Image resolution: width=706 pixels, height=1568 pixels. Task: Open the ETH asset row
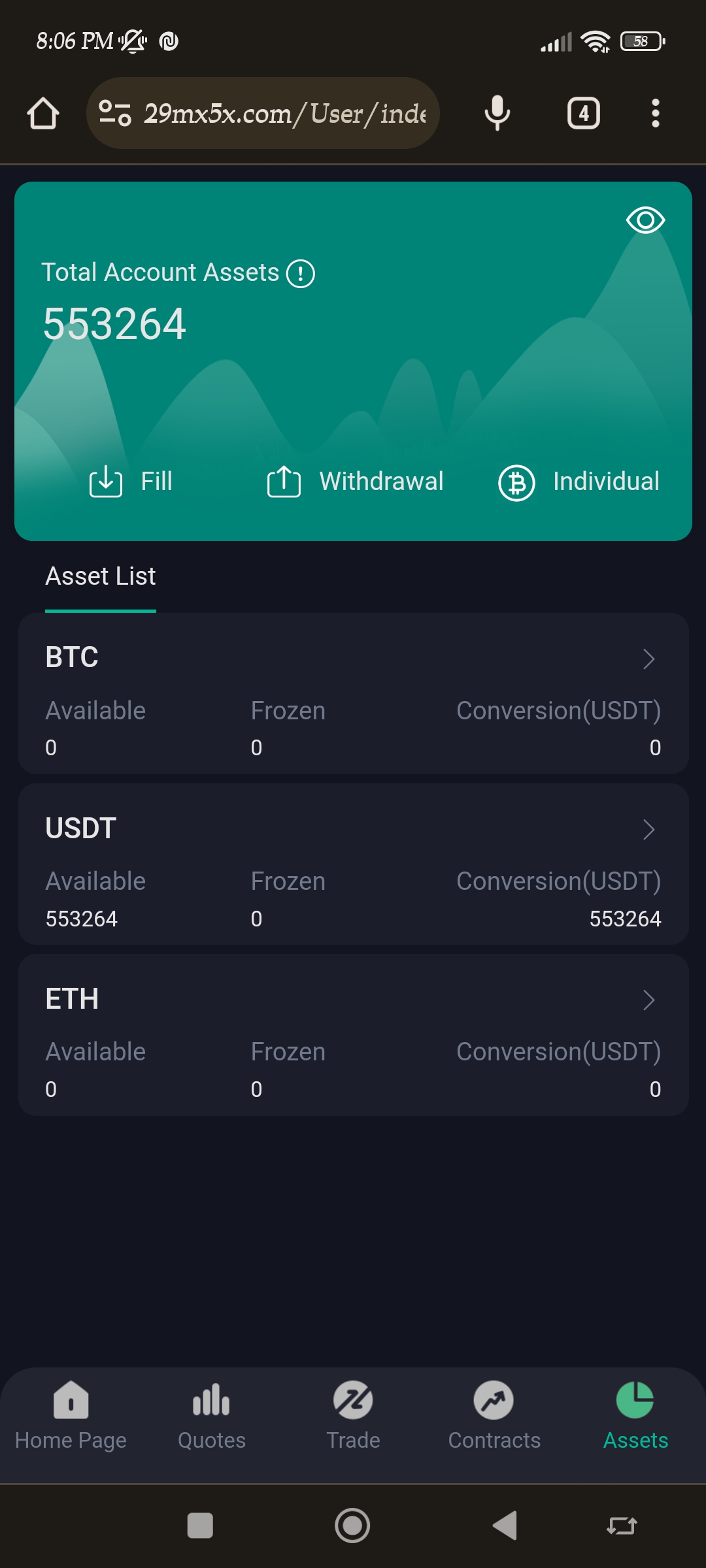353,1035
